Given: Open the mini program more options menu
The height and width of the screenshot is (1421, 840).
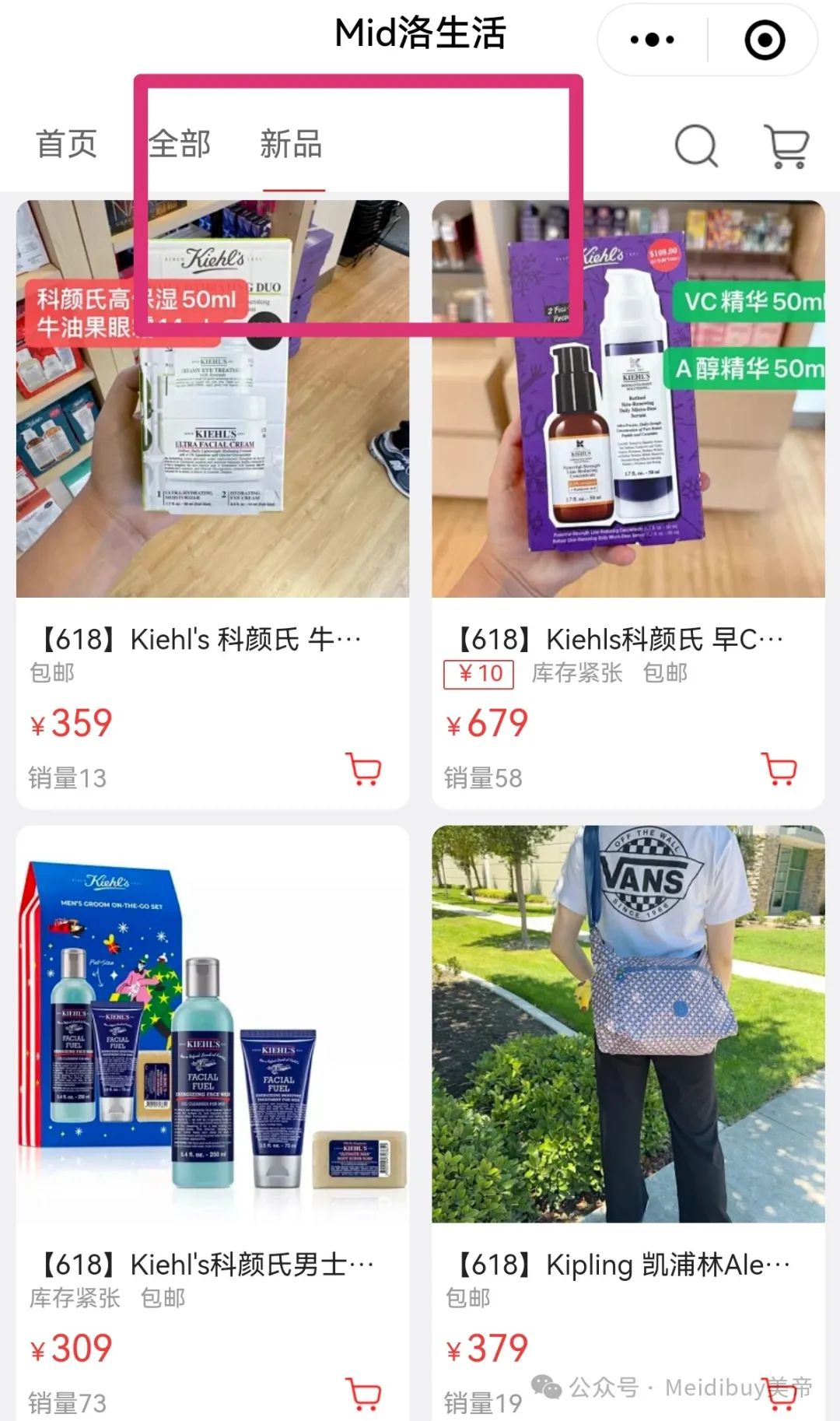Looking at the screenshot, I should [652, 40].
